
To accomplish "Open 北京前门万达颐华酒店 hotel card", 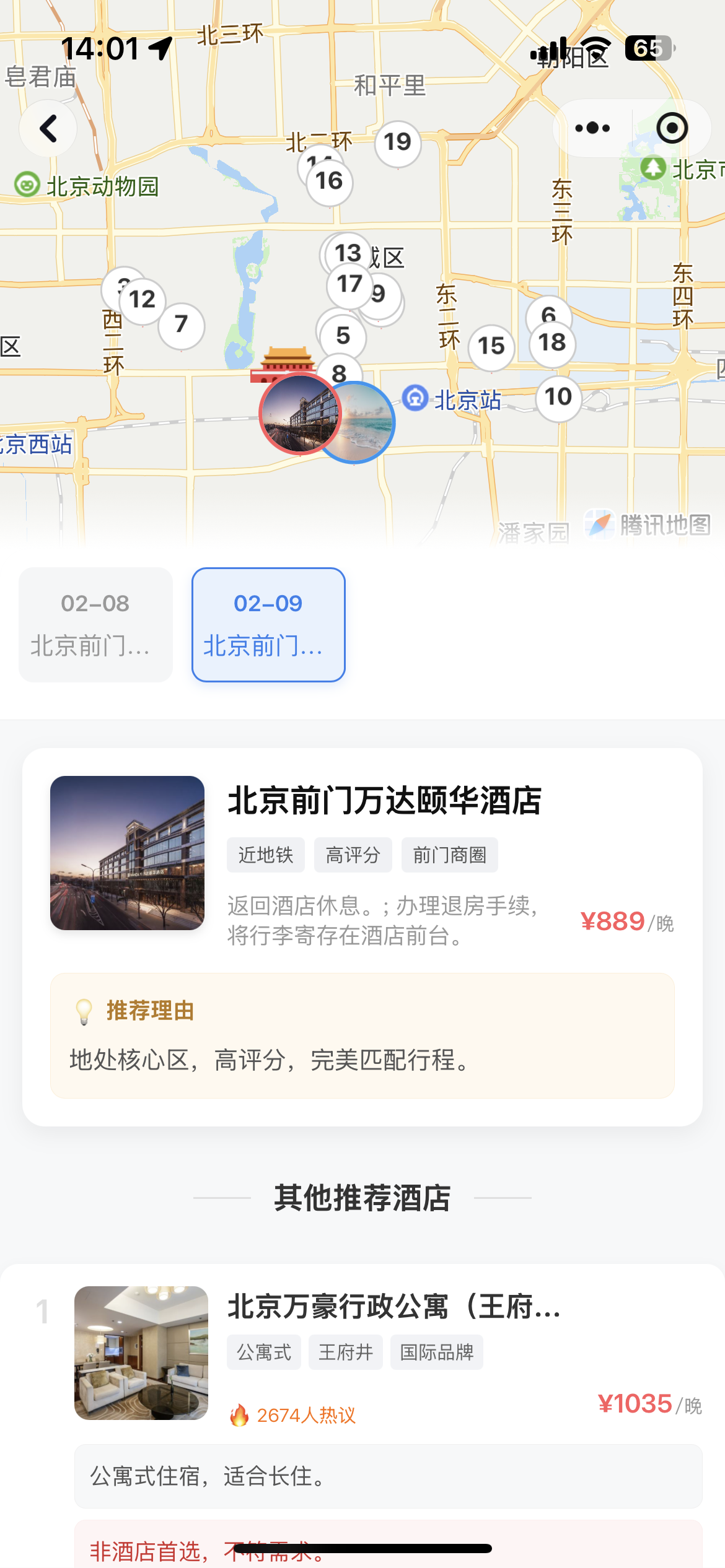I will [384, 800].
